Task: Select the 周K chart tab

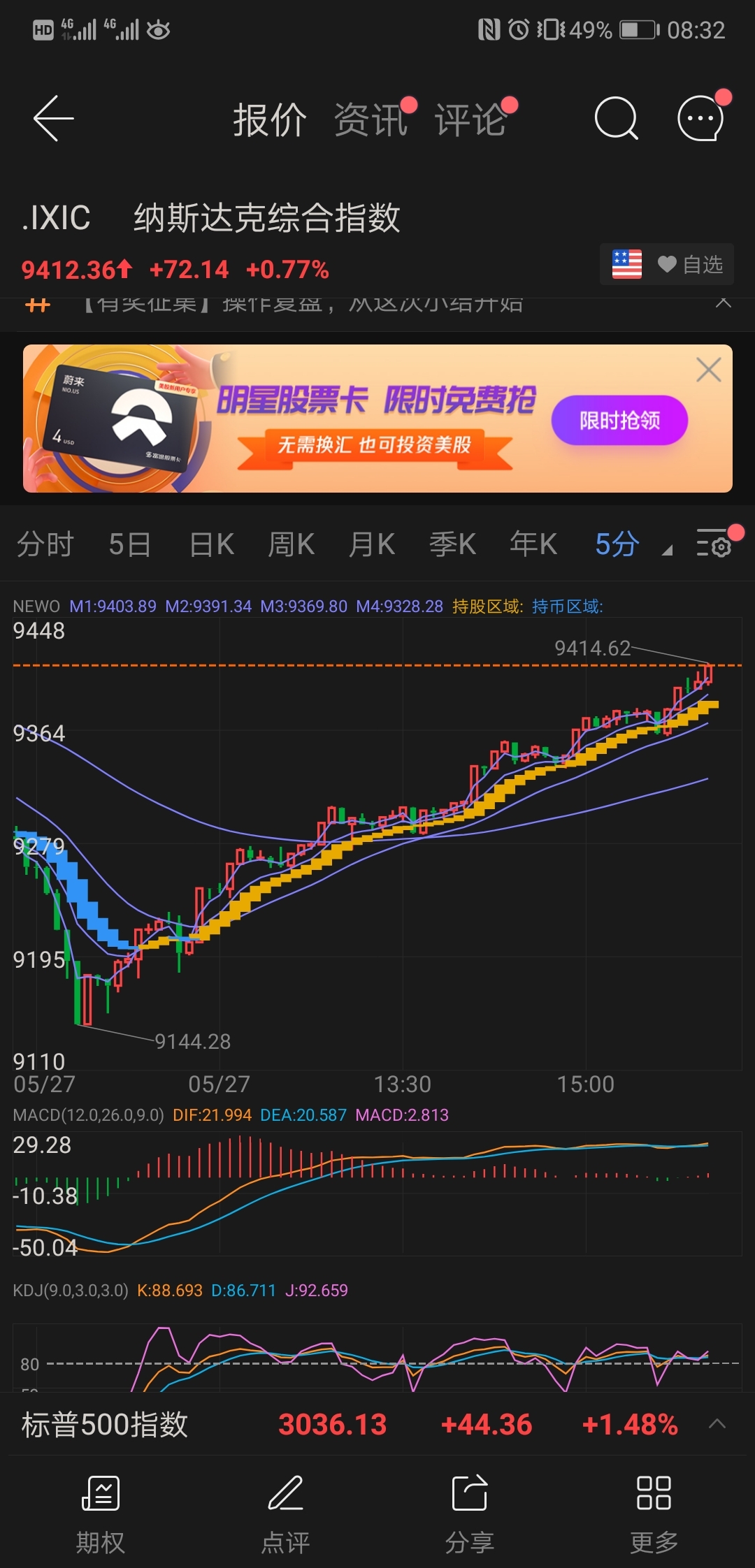Action: point(292,544)
